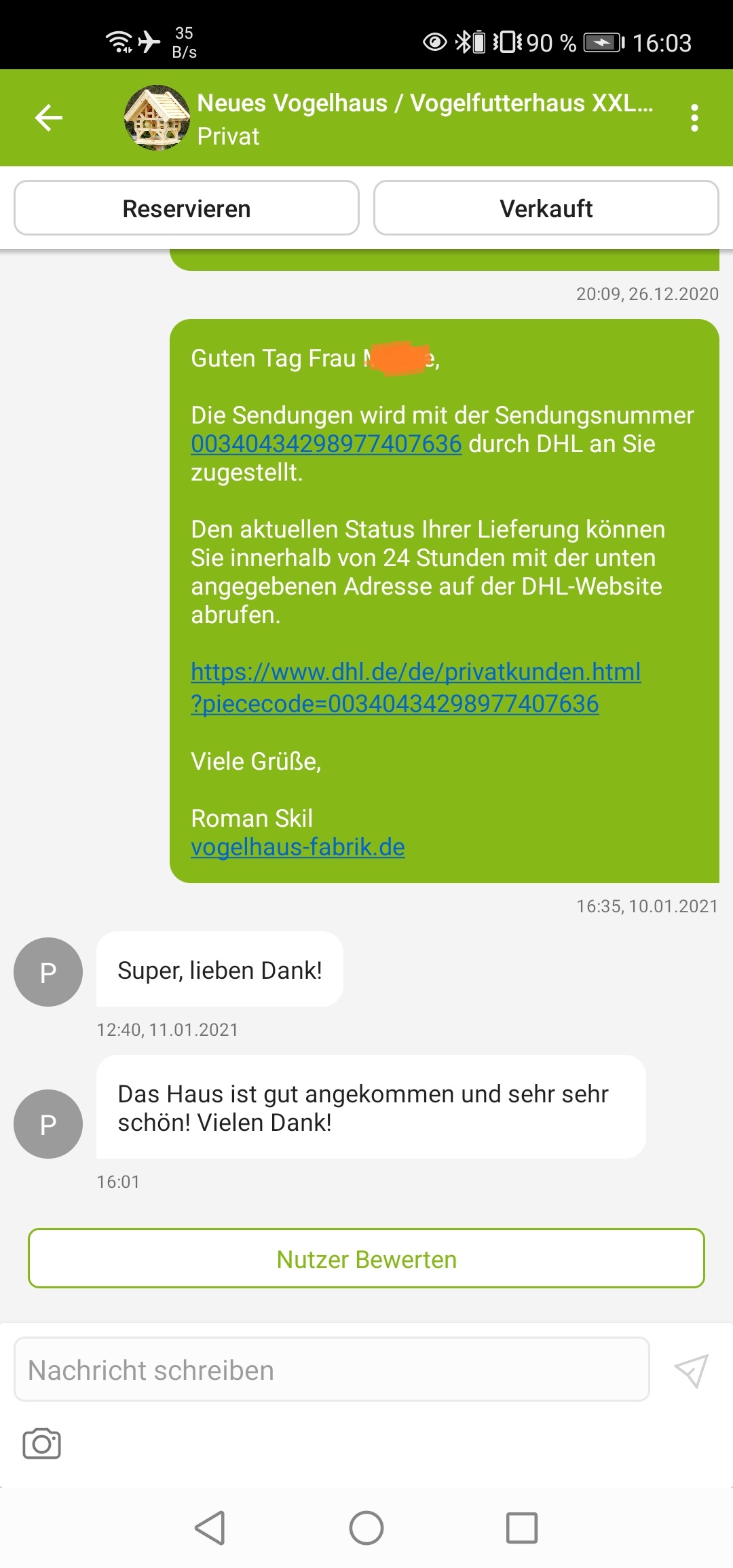Send the message with the paper plane
The height and width of the screenshot is (1568, 733).
pos(691,1370)
